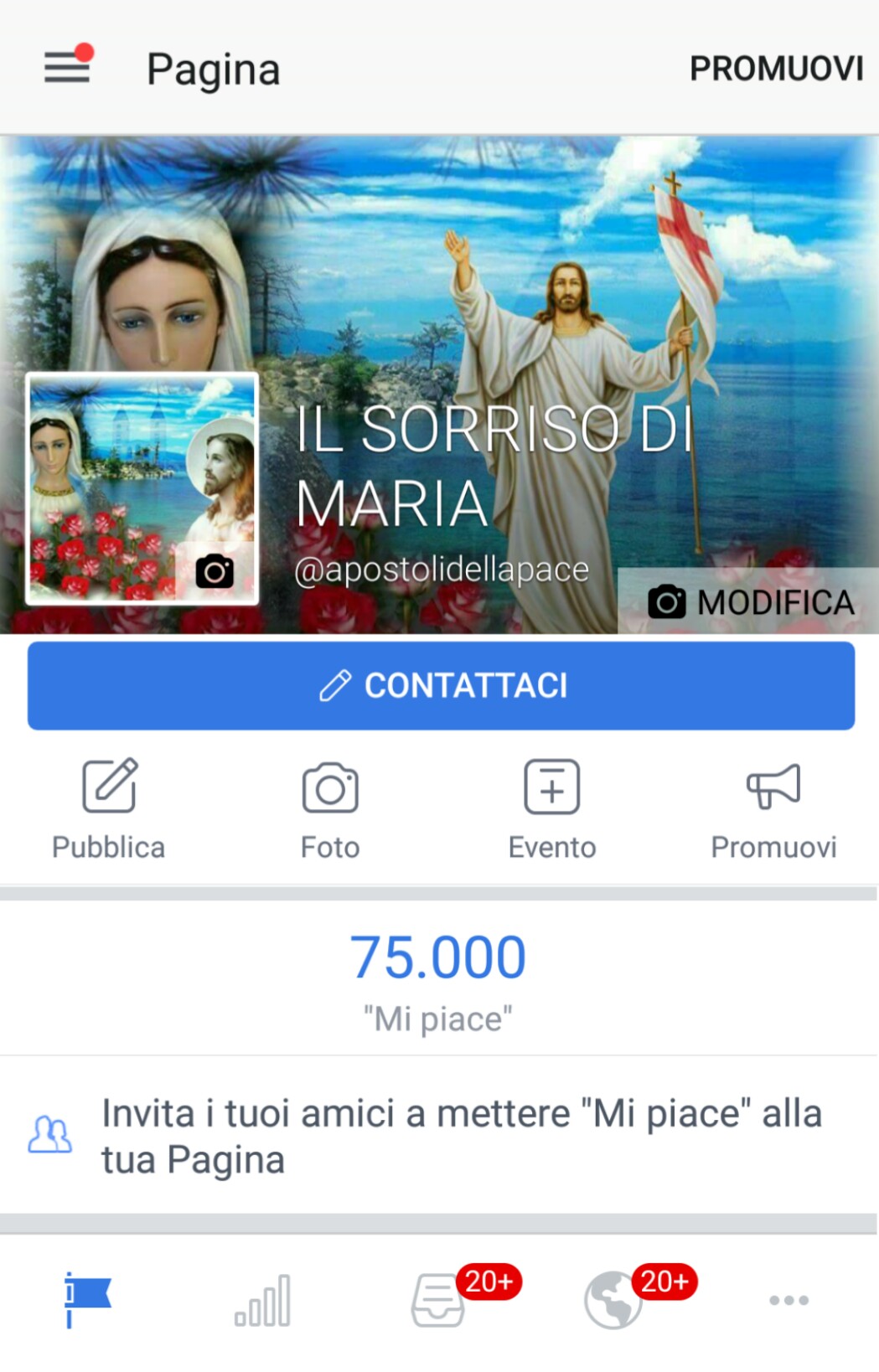Add a photo with Foto
The width and height of the screenshot is (879, 1372).
coord(330,808)
